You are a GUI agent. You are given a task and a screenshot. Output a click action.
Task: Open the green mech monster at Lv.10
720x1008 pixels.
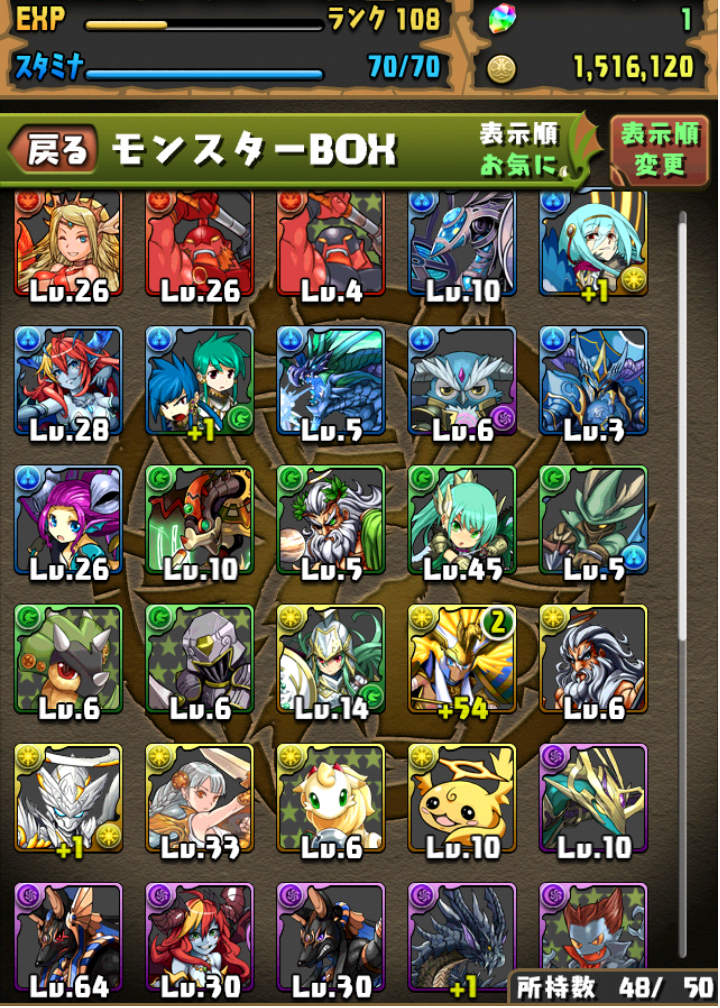click(x=199, y=521)
